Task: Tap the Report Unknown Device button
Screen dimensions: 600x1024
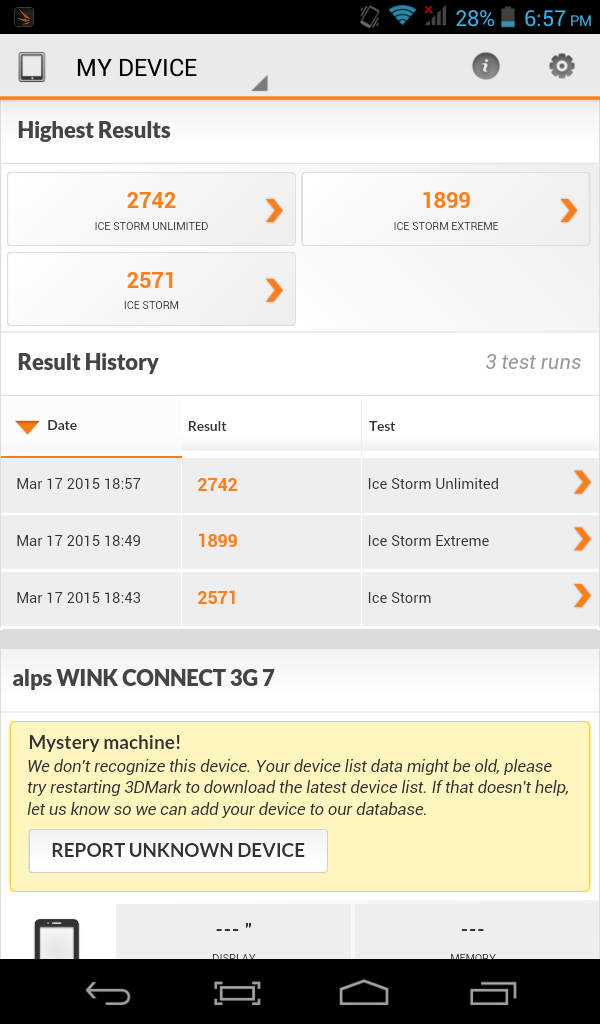Action: tap(178, 851)
